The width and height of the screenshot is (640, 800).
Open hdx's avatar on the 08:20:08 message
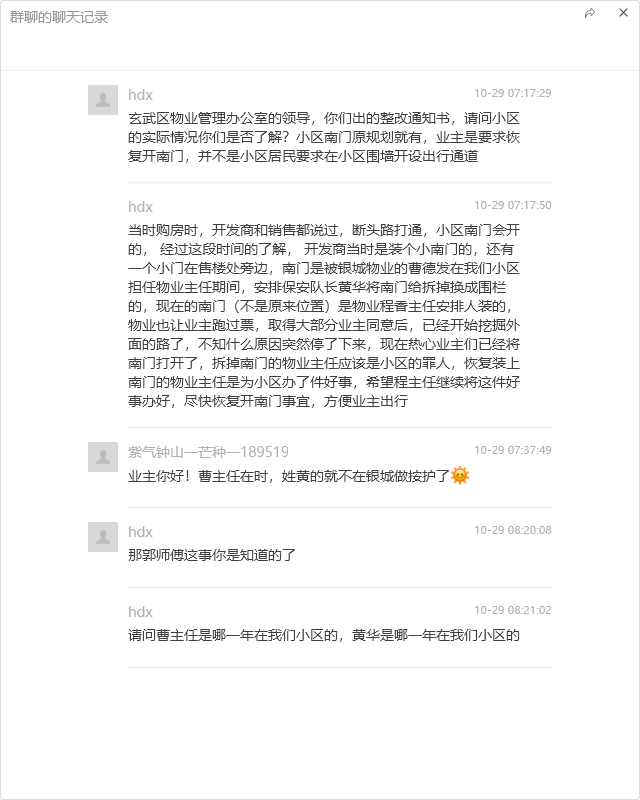pos(103,536)
